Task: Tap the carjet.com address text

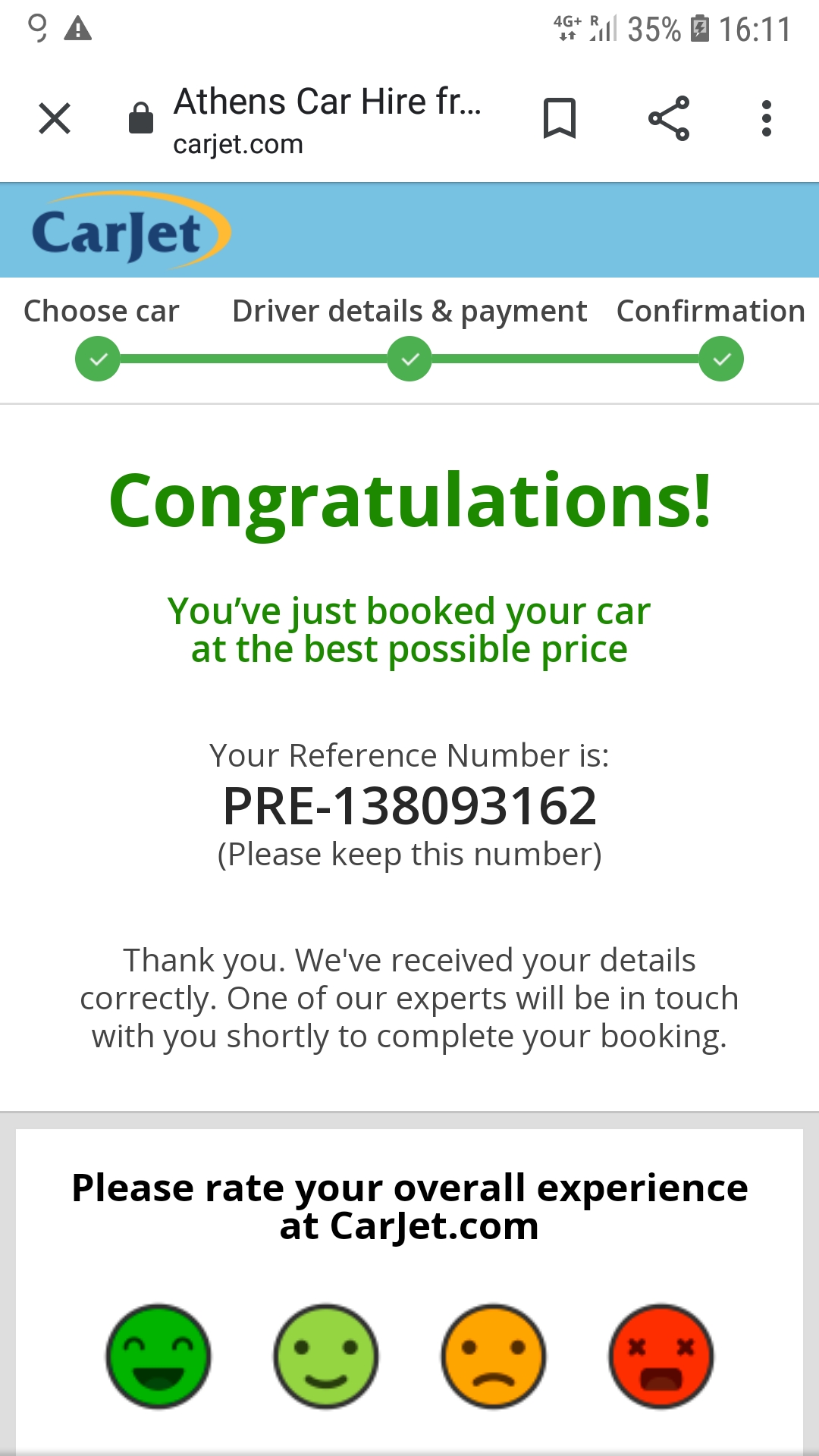Action: tap(238, 143)
